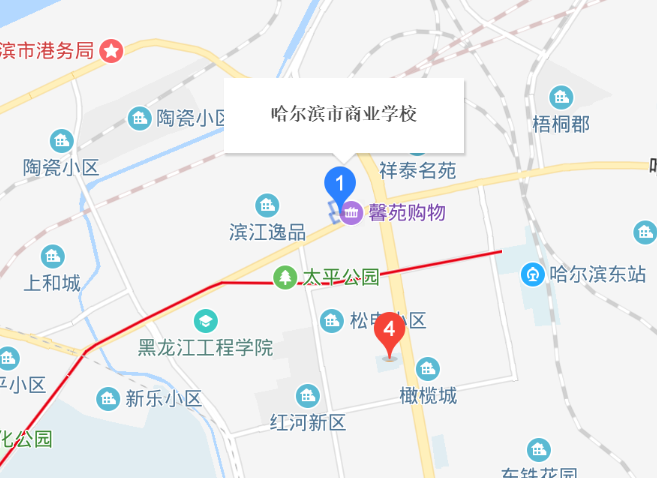Tap the blue map marker numbered 1
The height and width of the screenshot is (478, 657).
coord(340,184)
